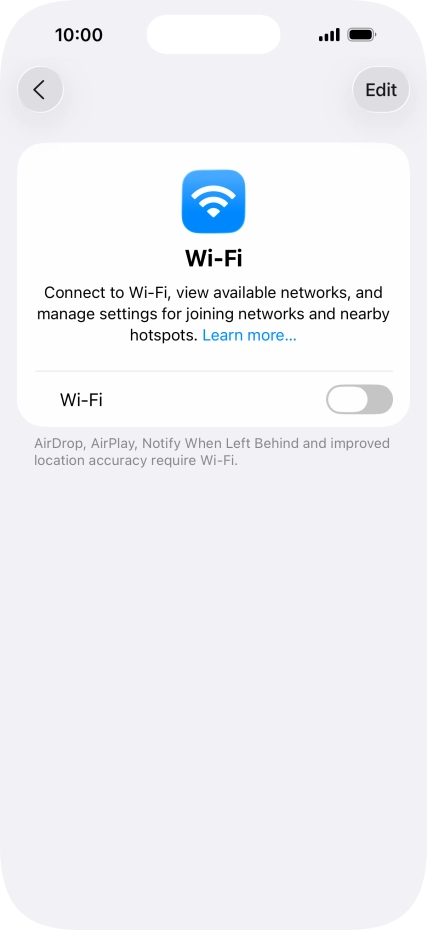The height and width of the screenshot is (930, 427).
Task: Go back to the previous Settings page
Action: [x=40, y=90]
